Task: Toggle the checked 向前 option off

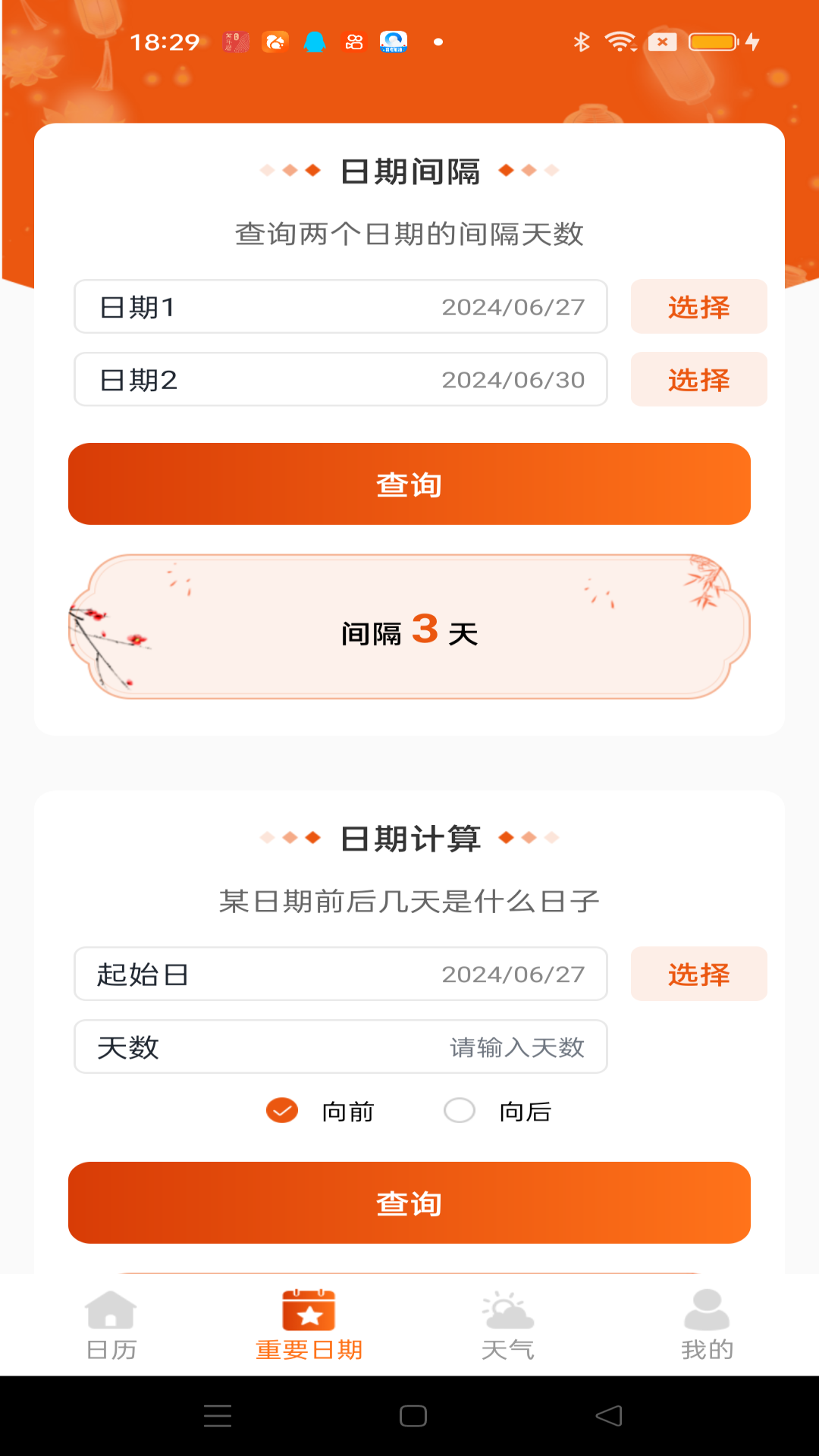Action: 281,1110
